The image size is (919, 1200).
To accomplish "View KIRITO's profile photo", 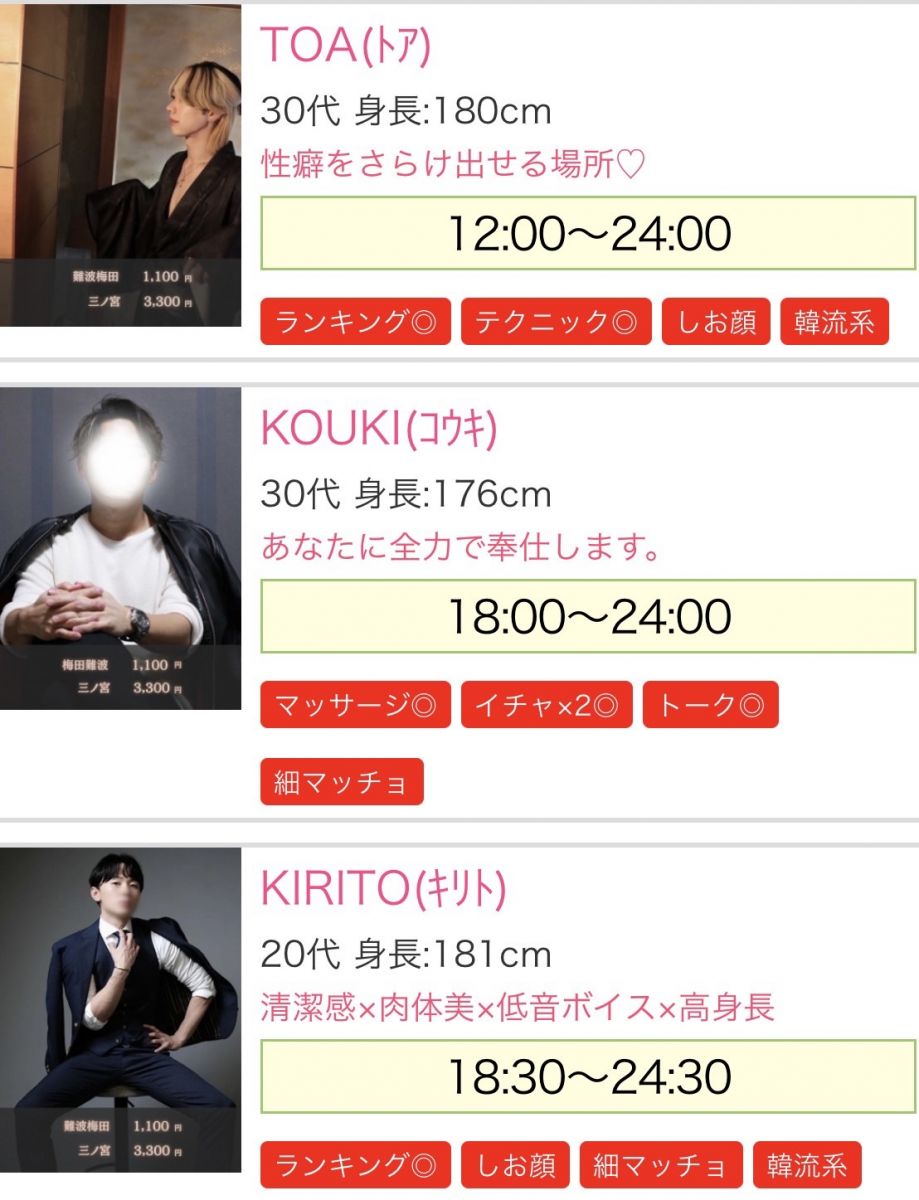I will (x=120, y=1010).
